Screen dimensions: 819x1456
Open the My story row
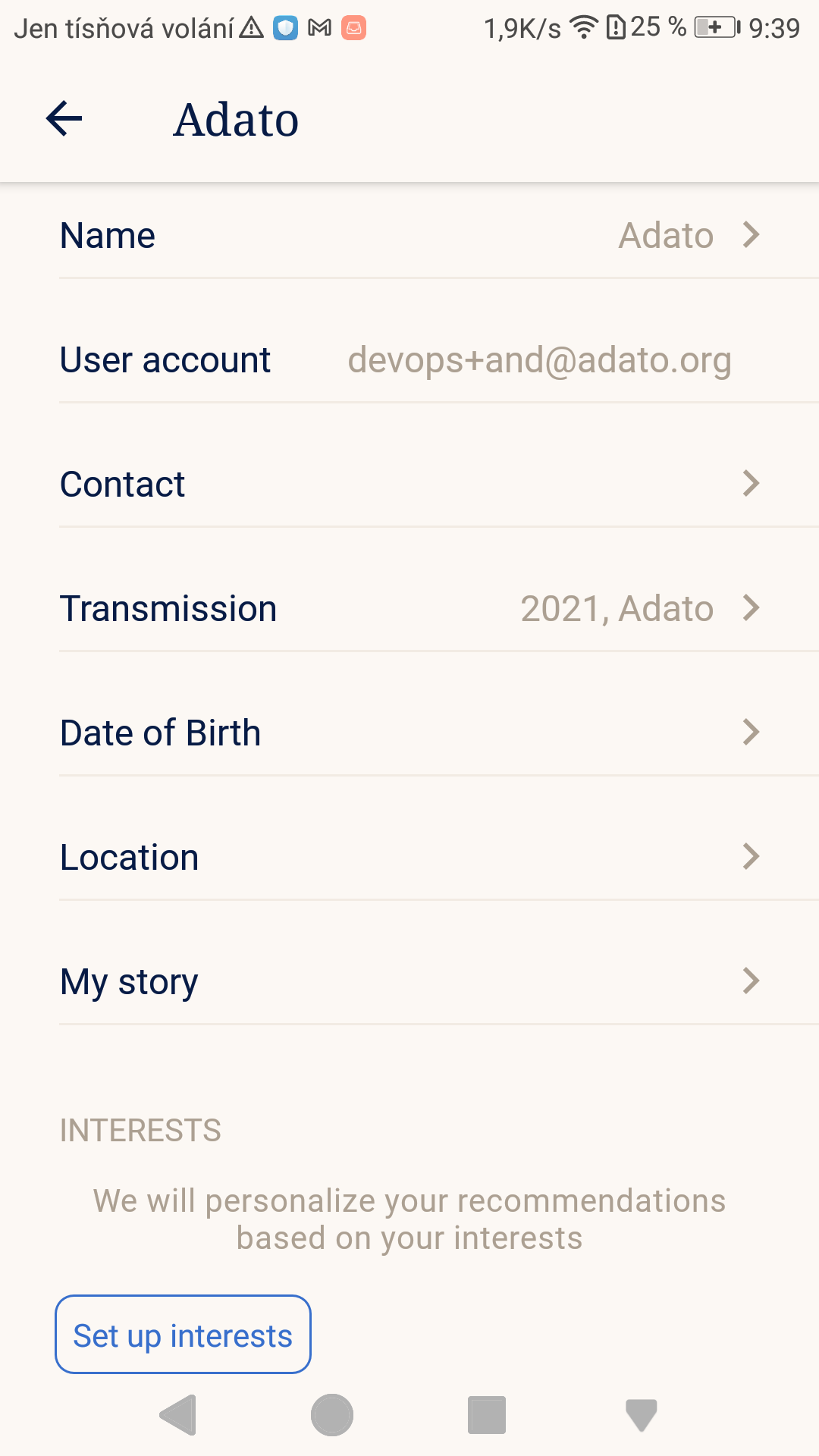click(x=409, y=981)
